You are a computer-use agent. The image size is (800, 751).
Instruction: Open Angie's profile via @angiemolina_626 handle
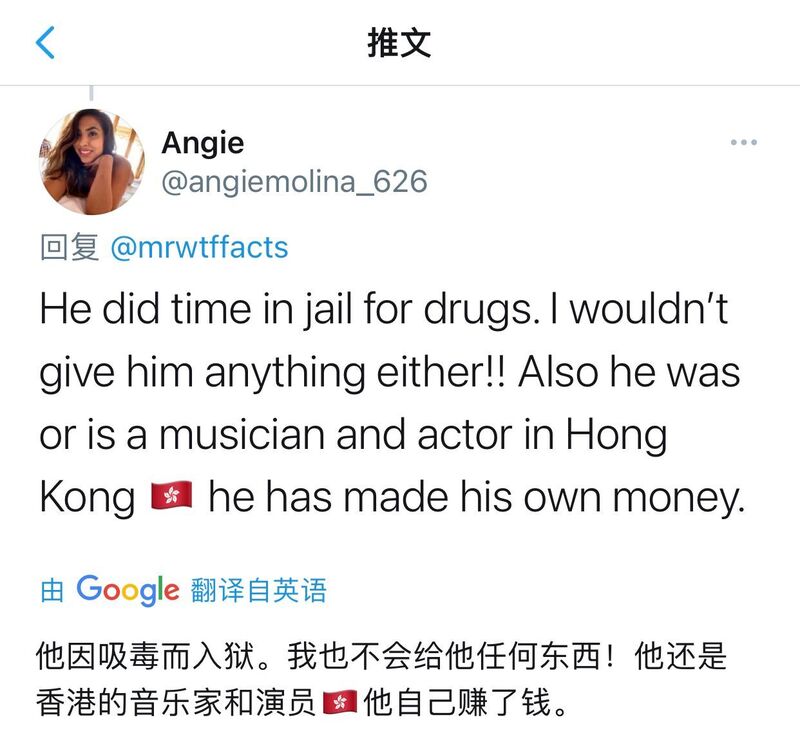click(x=293, y=182)
